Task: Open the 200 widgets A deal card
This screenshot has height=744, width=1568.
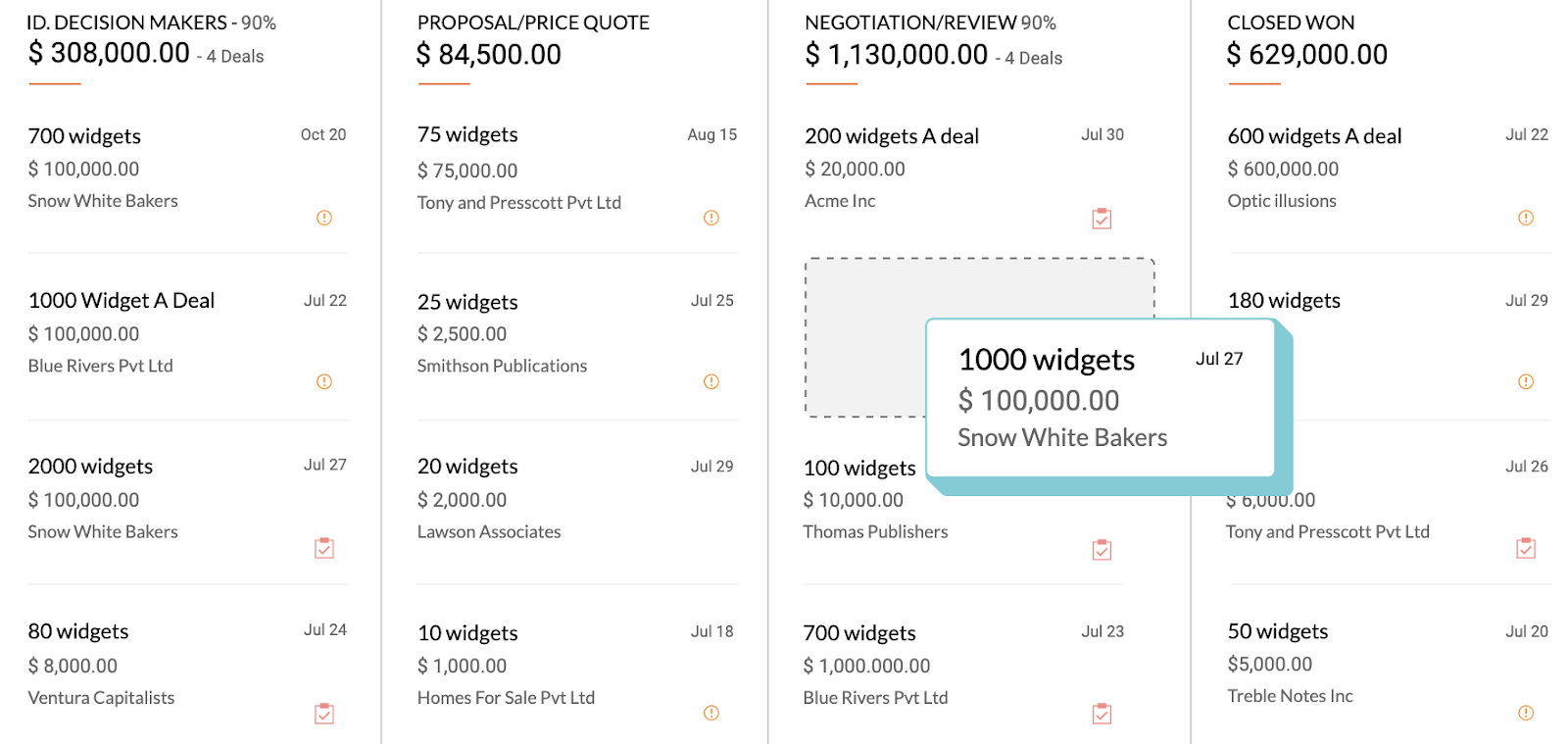Action: (x=891, y=136)
